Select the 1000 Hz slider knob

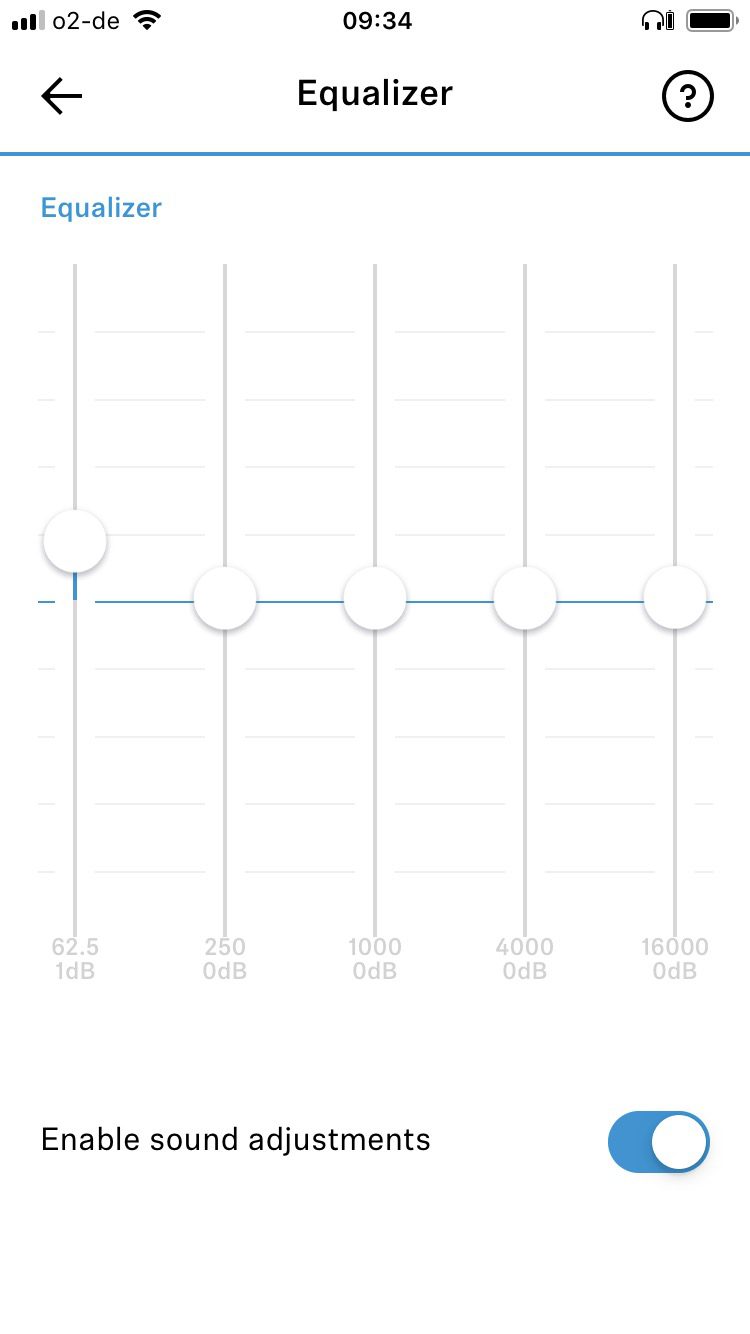pyautogui.click(x=375, y=598)
